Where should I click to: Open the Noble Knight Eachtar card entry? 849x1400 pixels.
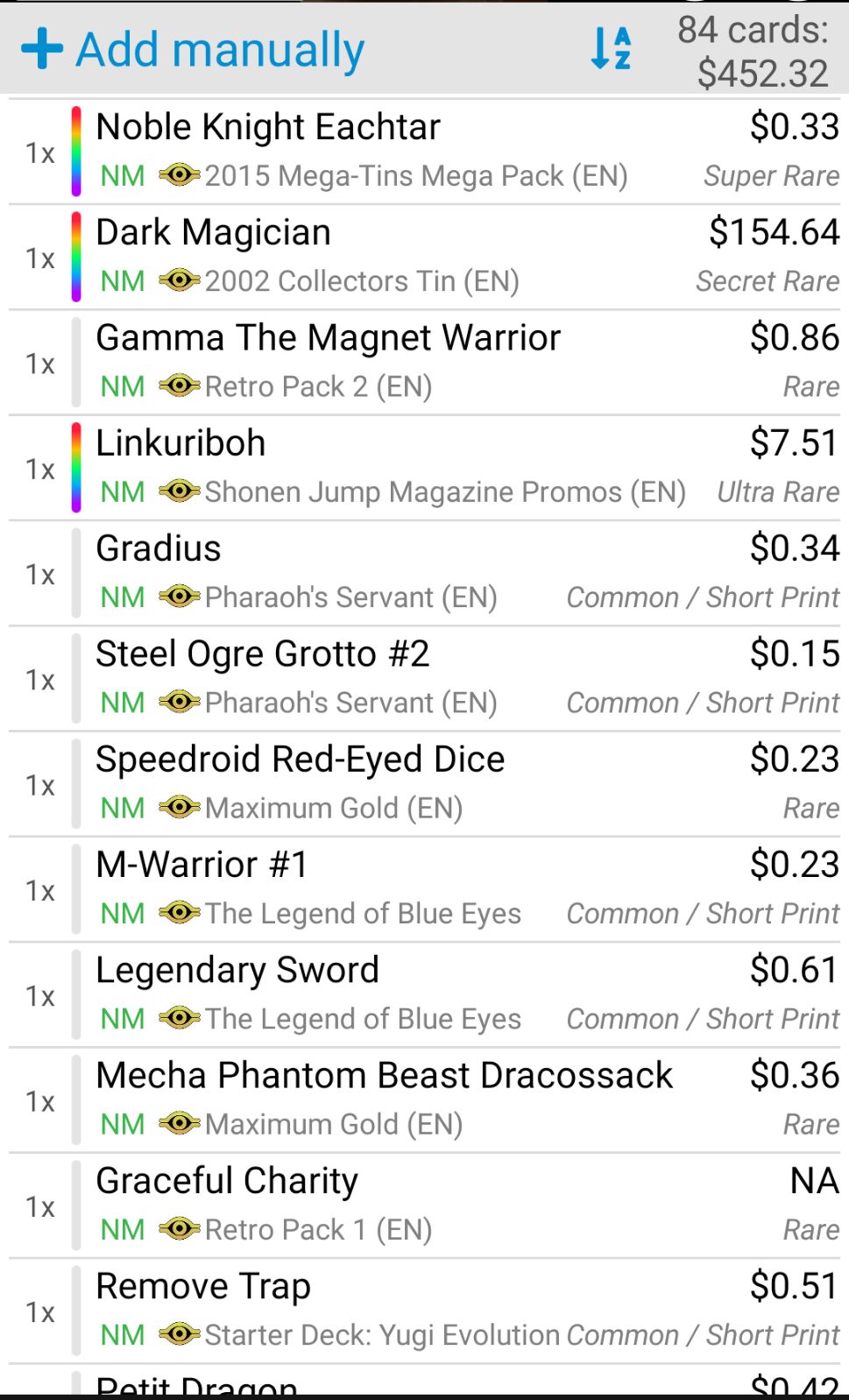[x=424, y=152]
